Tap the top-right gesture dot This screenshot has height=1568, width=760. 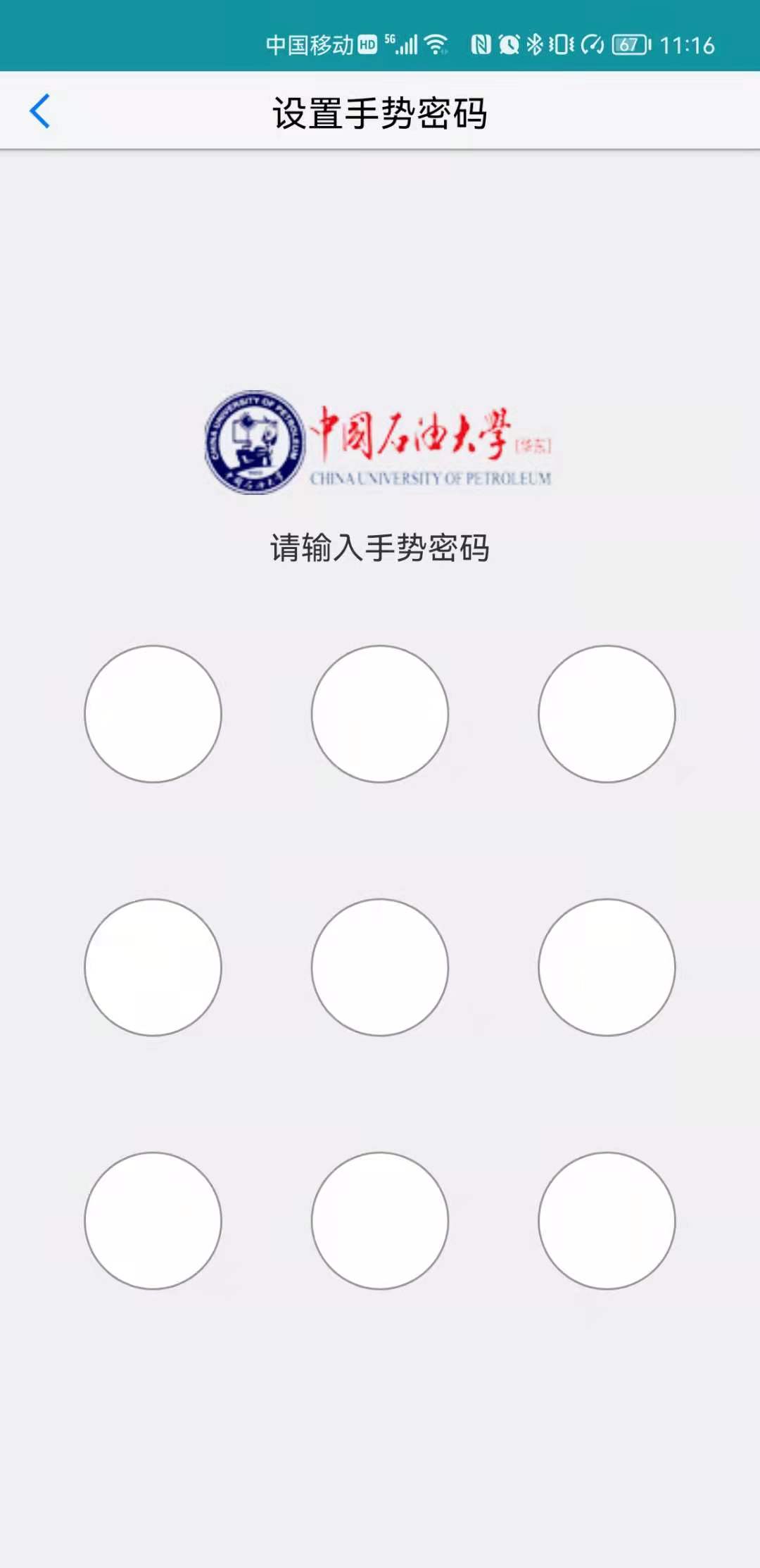coord(607,714)
